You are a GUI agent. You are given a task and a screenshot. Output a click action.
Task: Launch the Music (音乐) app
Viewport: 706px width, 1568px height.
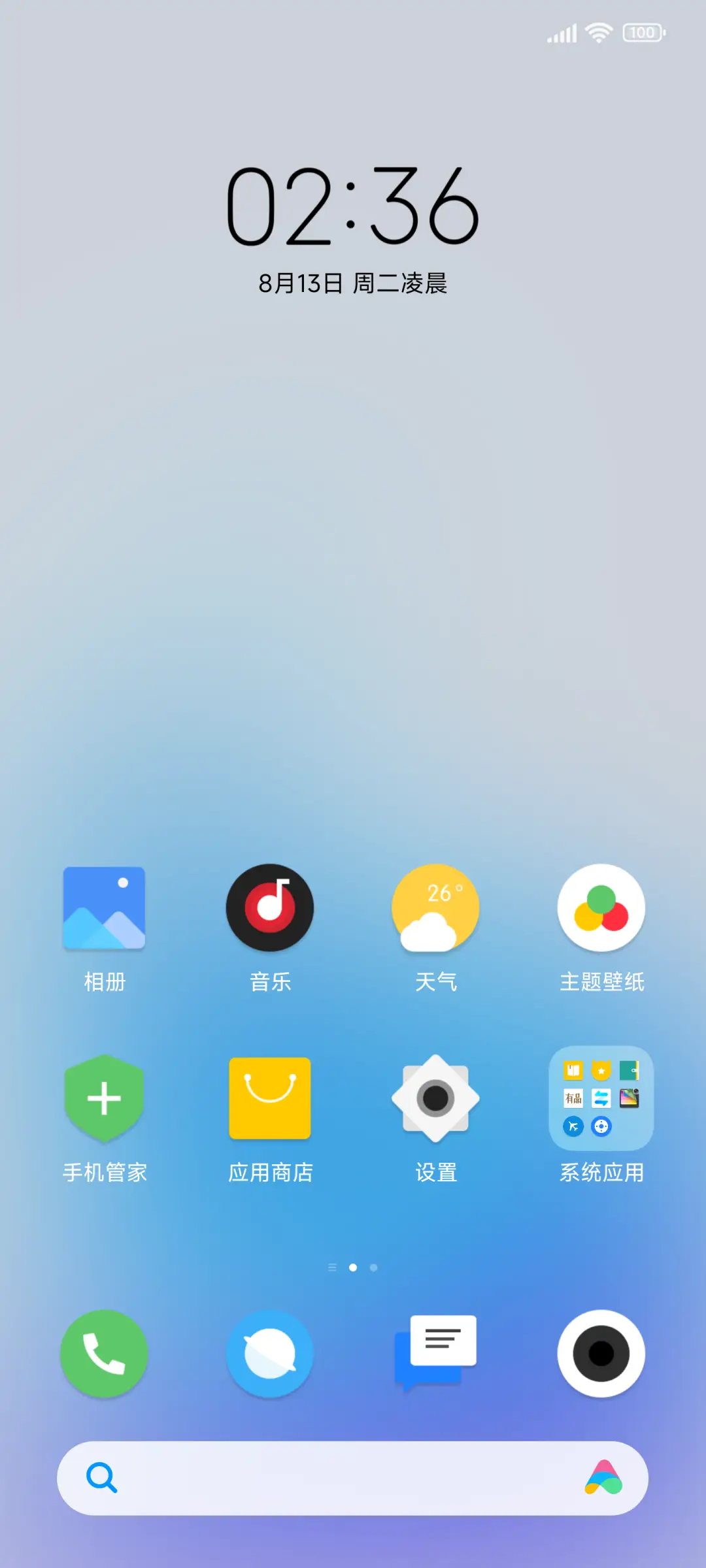(270, 908)
